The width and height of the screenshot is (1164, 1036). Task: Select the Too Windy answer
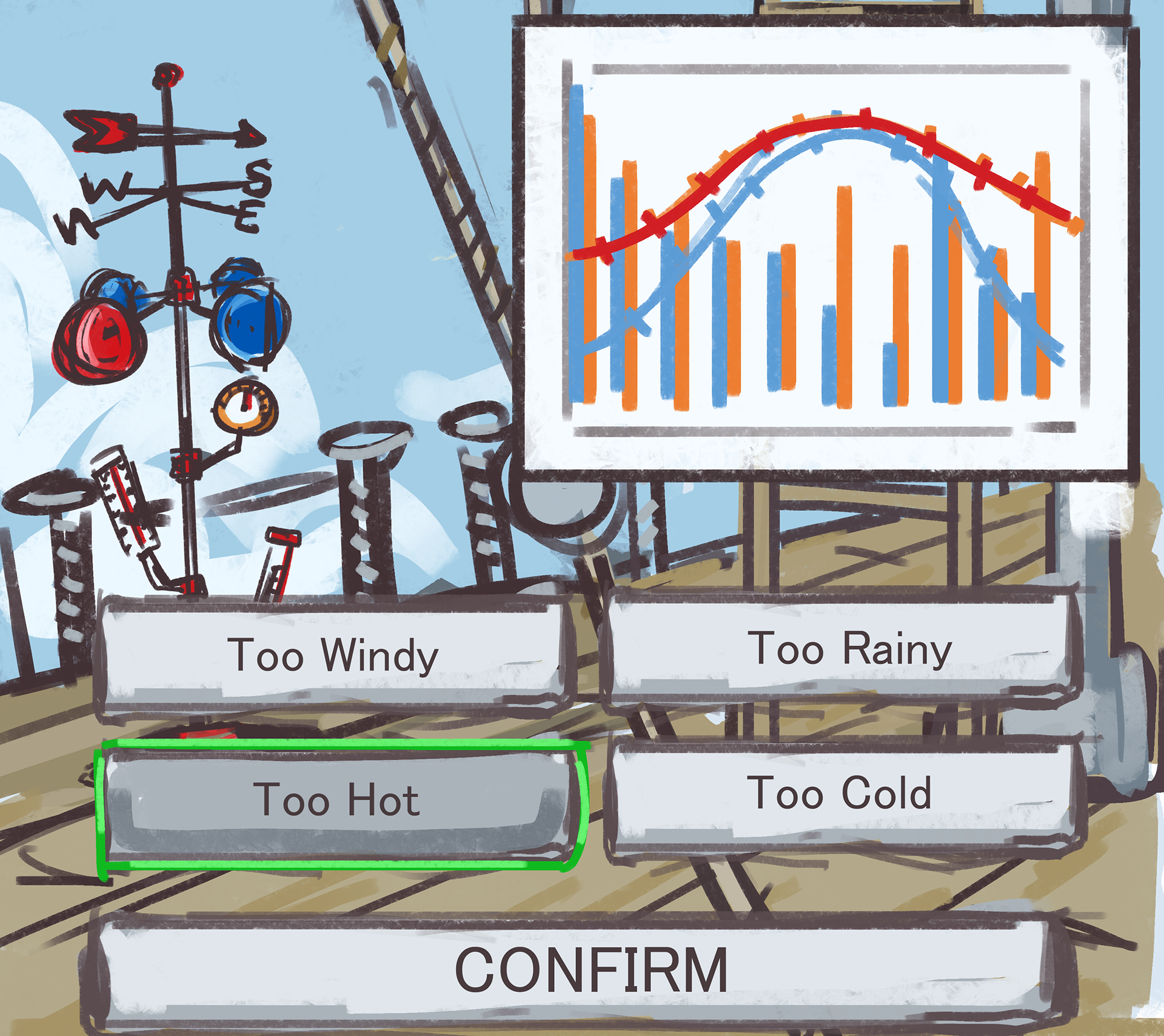click(333, 656)
